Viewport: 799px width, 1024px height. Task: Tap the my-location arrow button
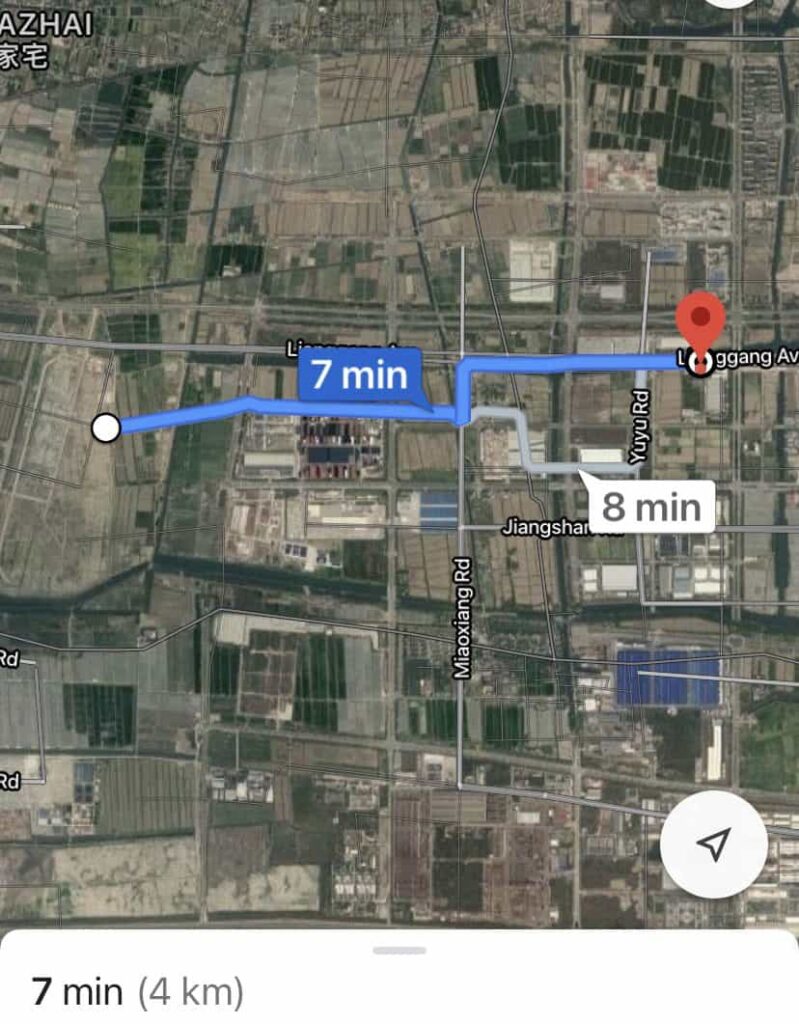tap(713, 845)
